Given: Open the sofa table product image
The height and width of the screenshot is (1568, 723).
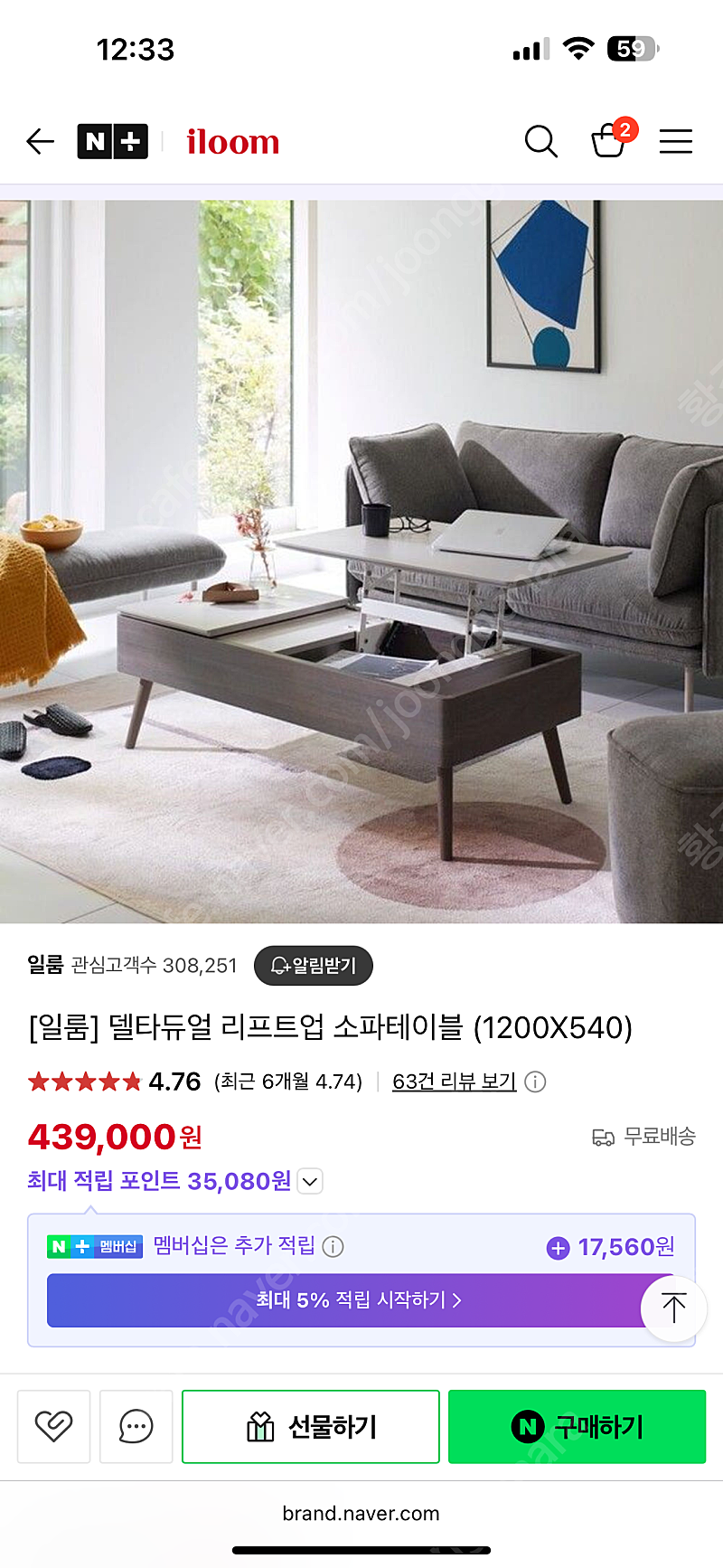Looking at the screenshot, I should pyautogui.click(x=361, y=562).
